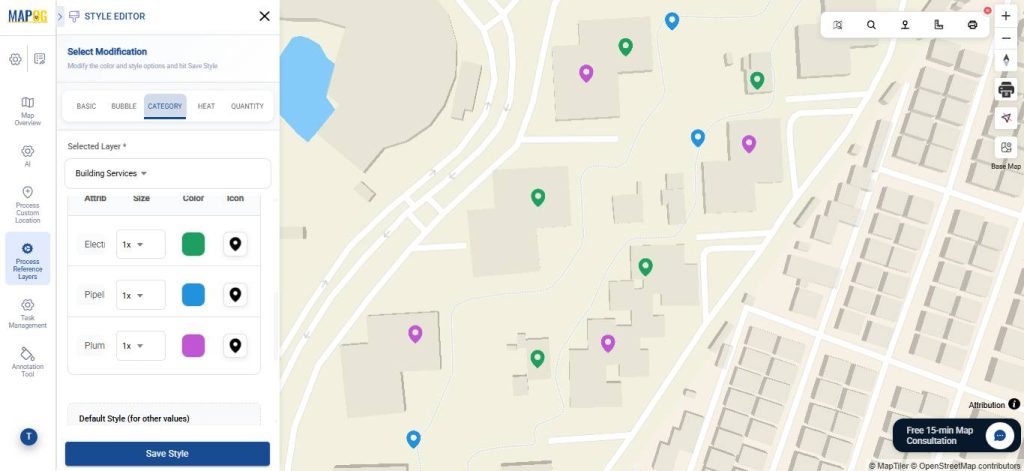Open size dropdown for the Plumbing row

tap(140, 345)
